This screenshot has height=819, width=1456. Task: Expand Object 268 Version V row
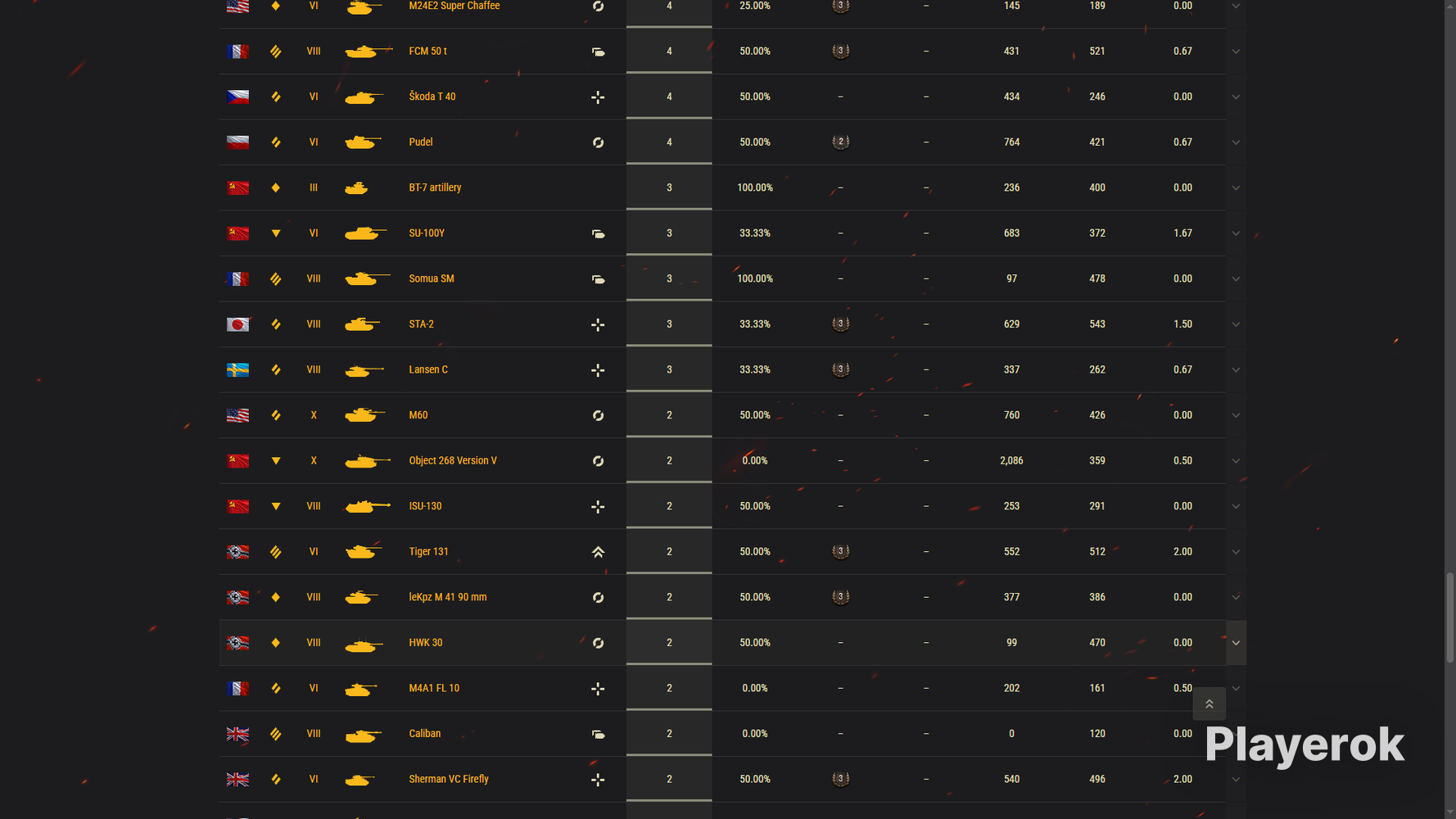click(1236, 461)
